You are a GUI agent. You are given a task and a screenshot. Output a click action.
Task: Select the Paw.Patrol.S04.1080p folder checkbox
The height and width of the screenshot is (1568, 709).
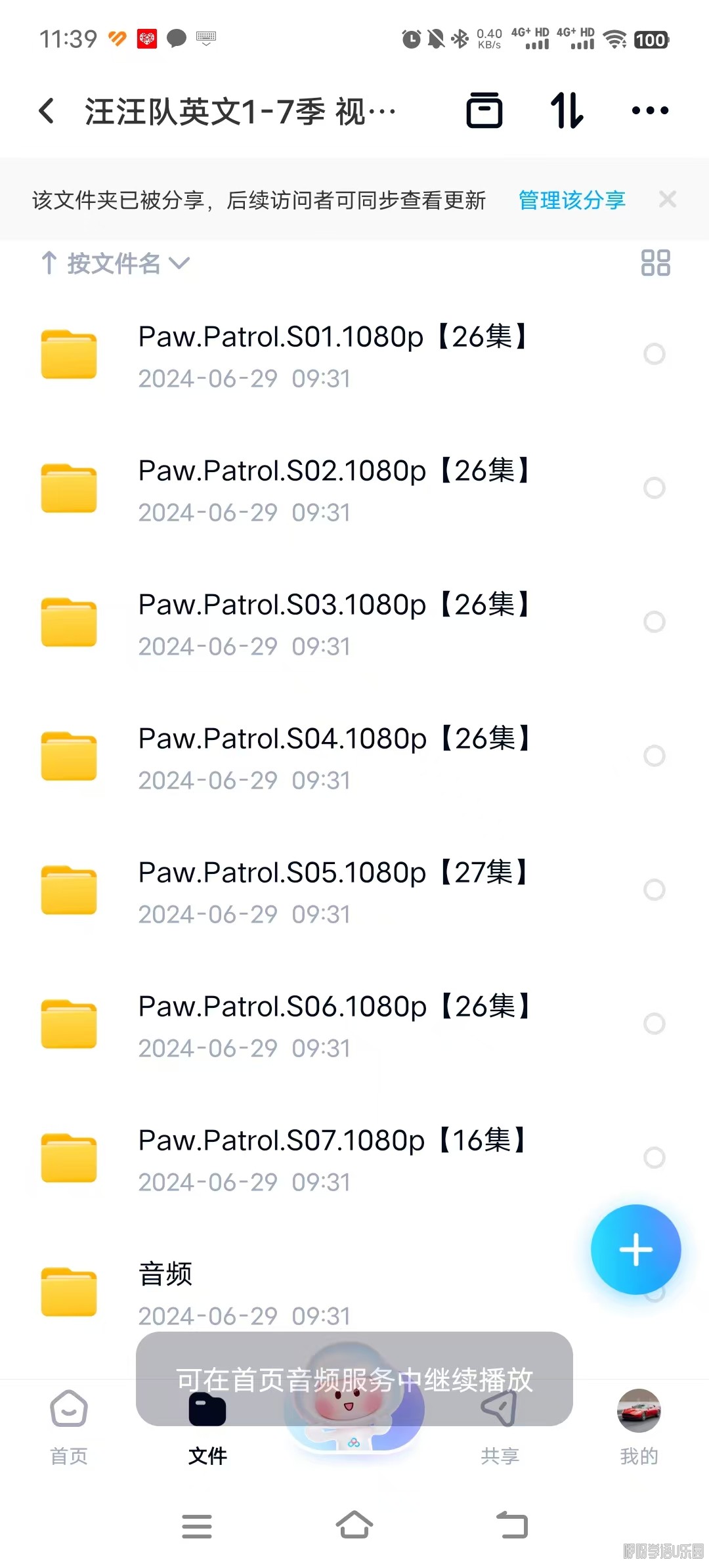point(654,756)
